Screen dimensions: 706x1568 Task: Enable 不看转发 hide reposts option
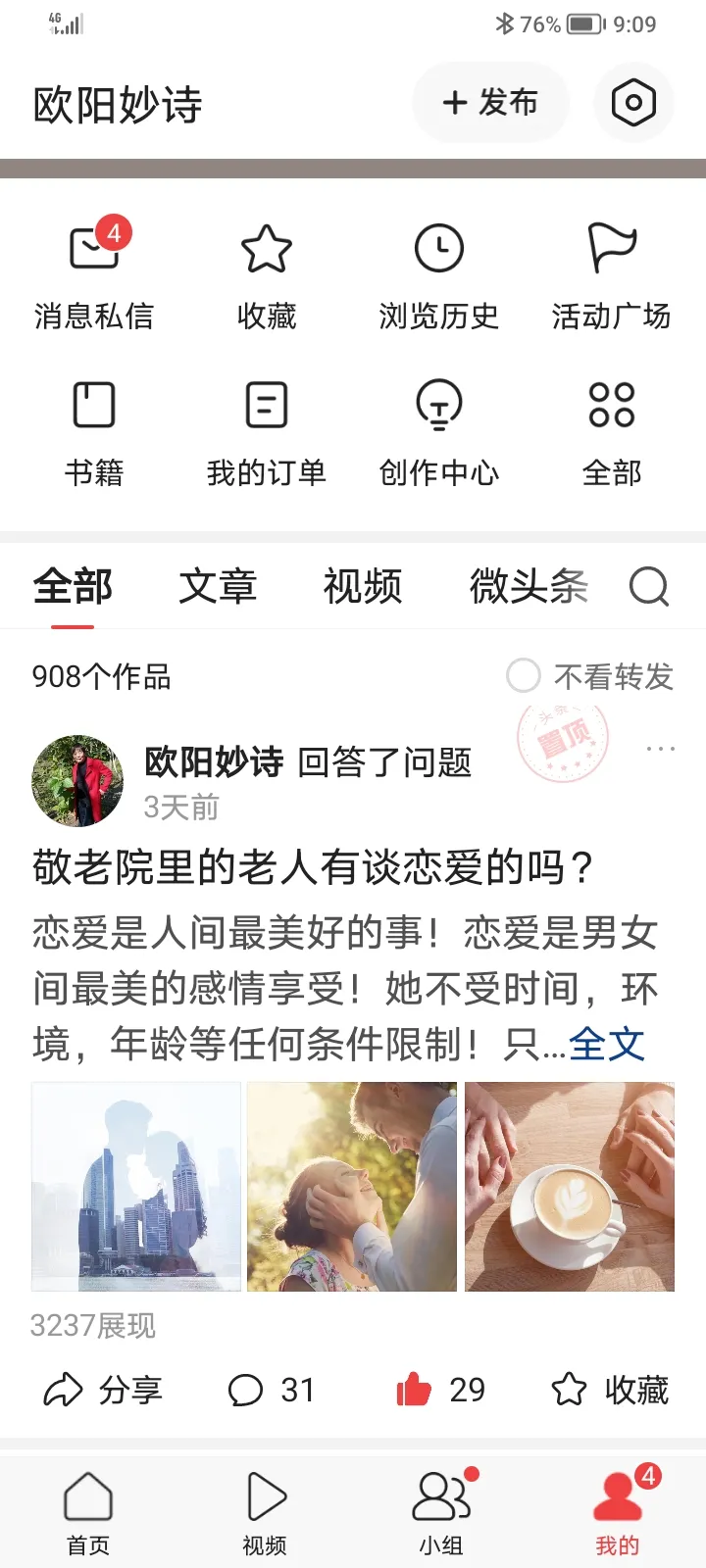coord(524,675)
